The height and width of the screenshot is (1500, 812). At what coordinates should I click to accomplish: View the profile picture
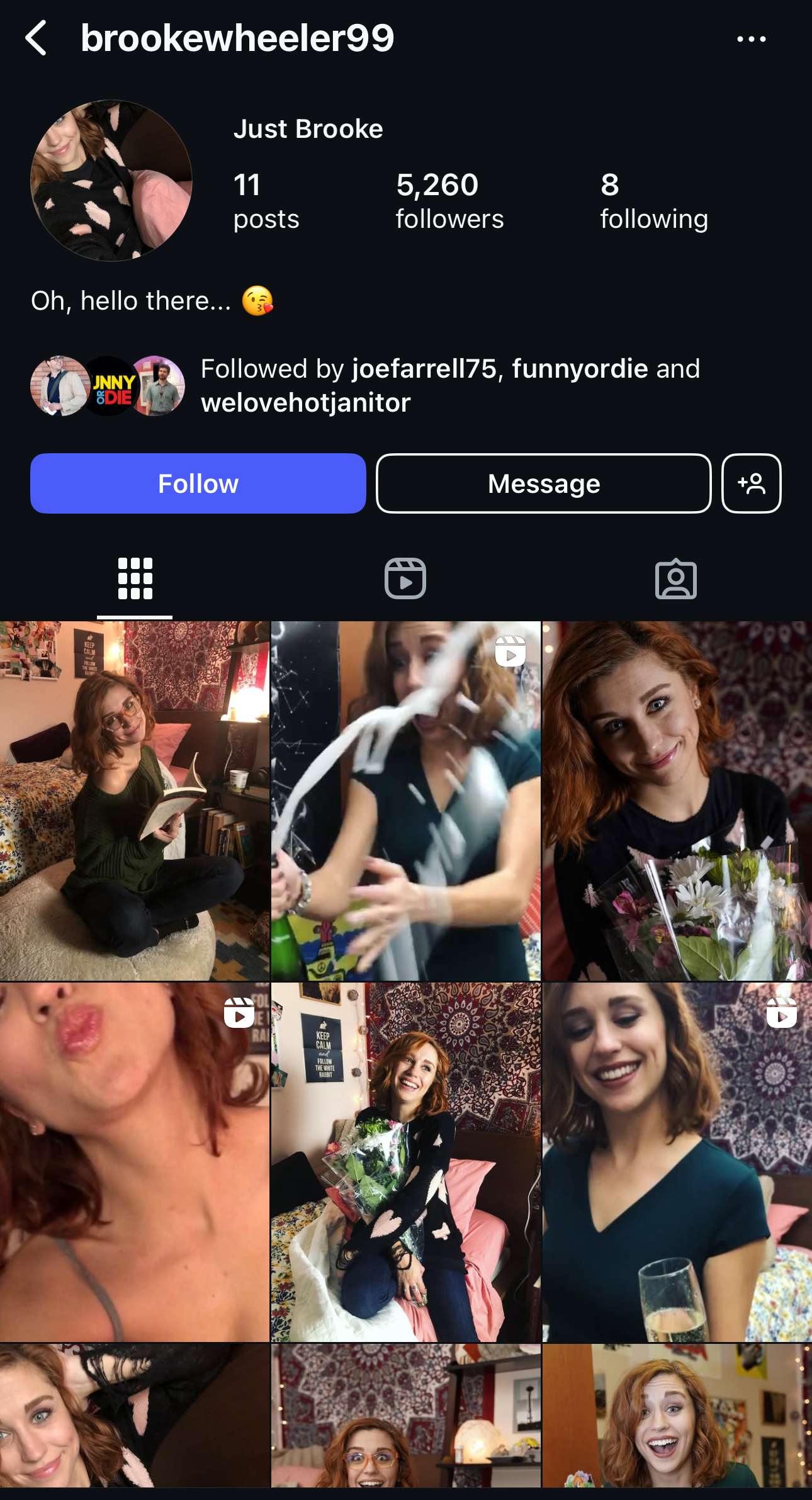[x=111, y=181]
